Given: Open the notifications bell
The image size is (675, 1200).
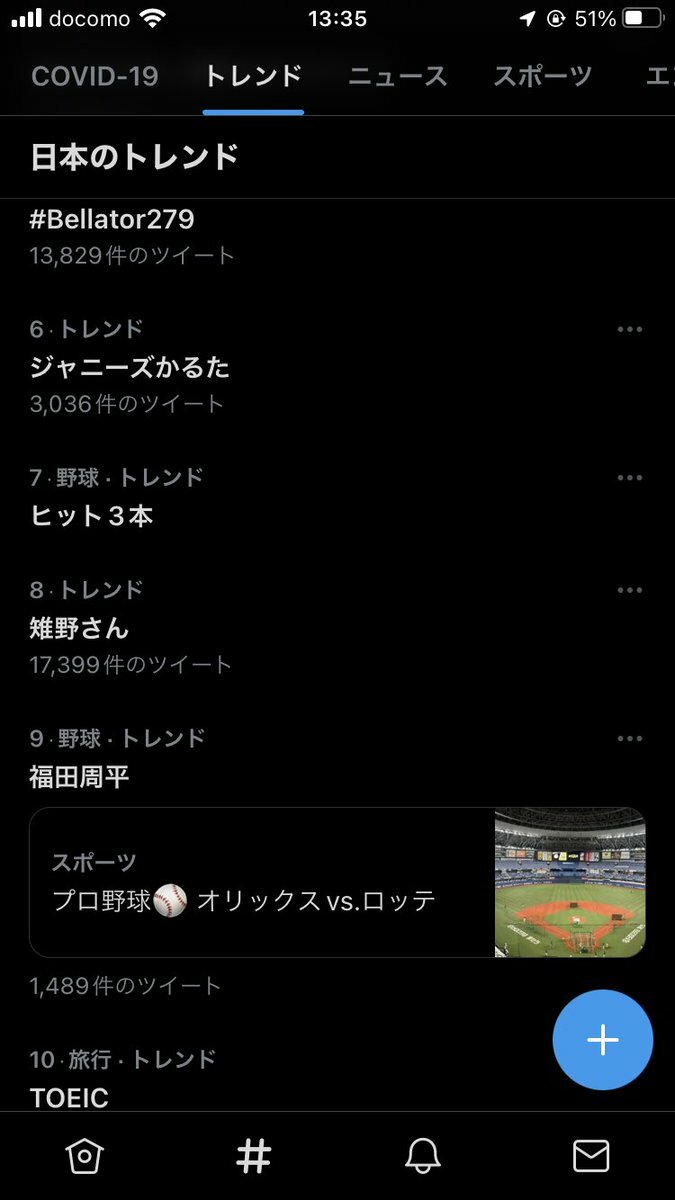Looking at the screenshot, I should tap(423, 1157).
